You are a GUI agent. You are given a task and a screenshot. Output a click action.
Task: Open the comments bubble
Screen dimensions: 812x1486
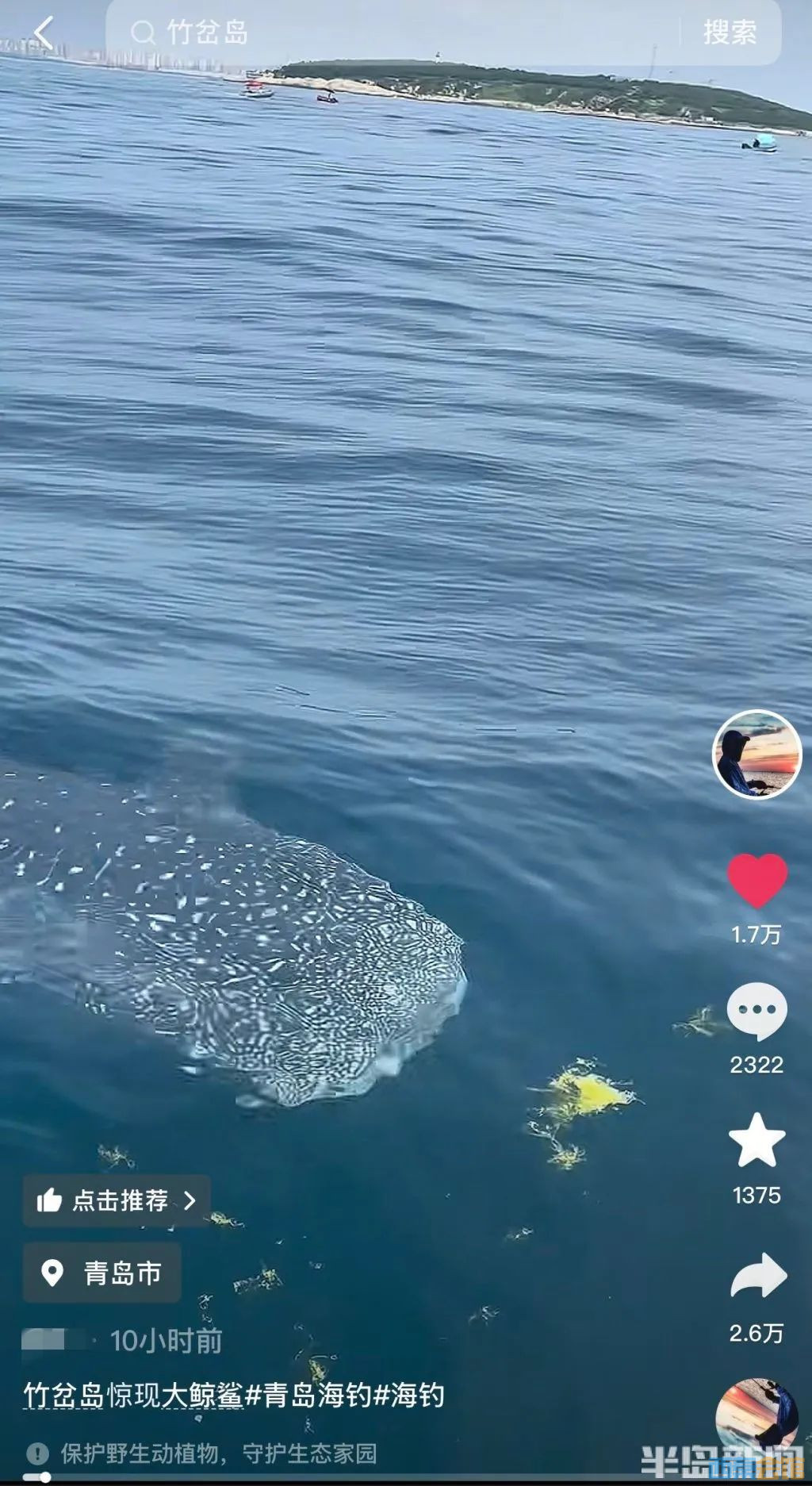(x=757, y=1011)
